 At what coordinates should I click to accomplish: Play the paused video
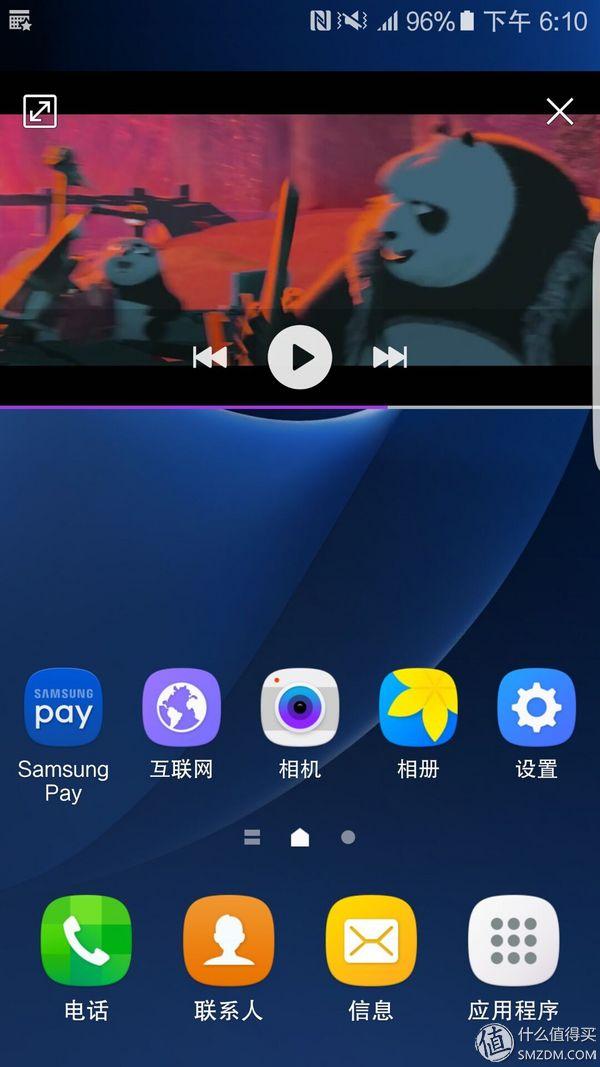(300, 357)
